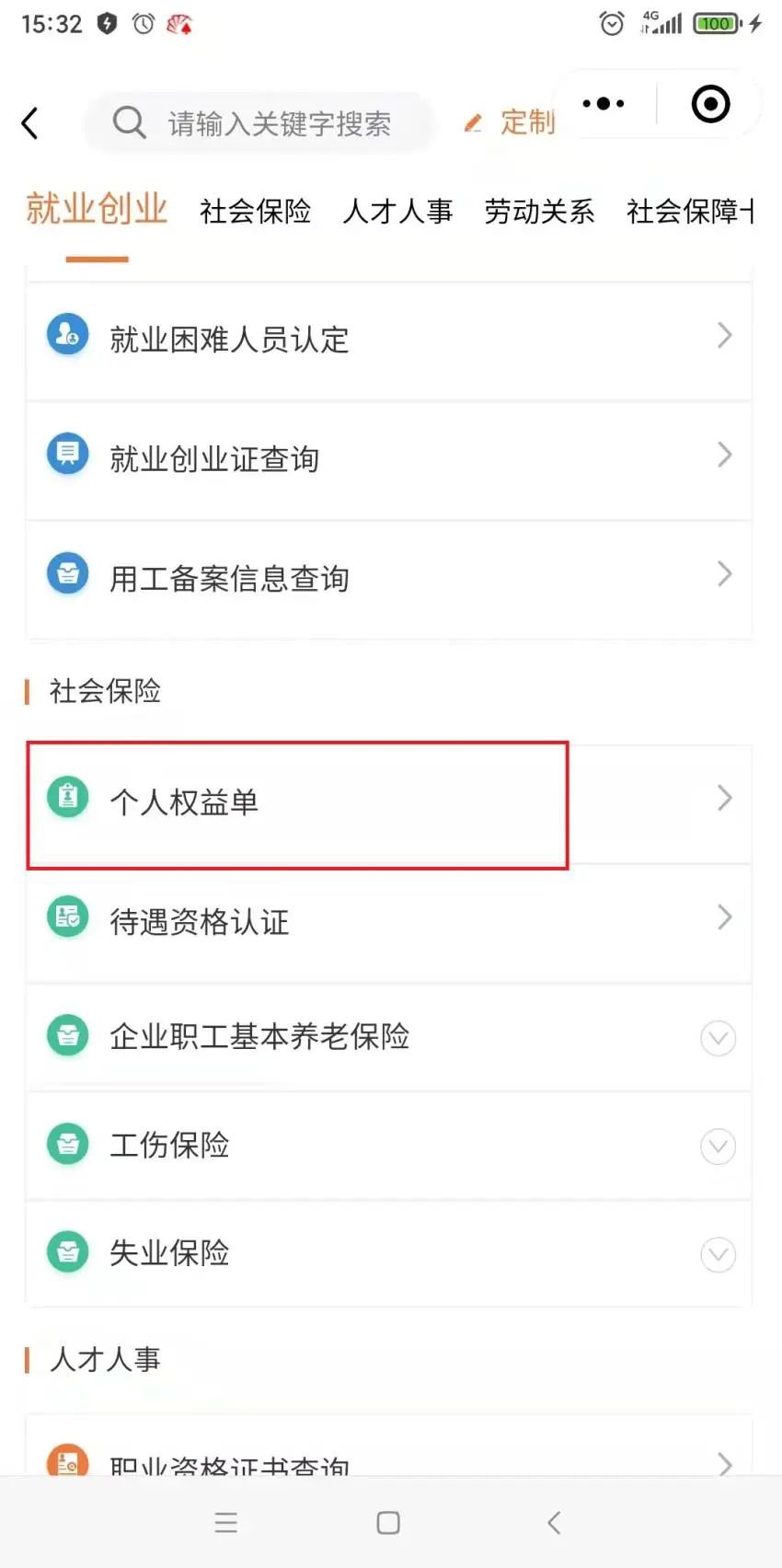Switch to the 人才人事 tab

coord(397,211)
